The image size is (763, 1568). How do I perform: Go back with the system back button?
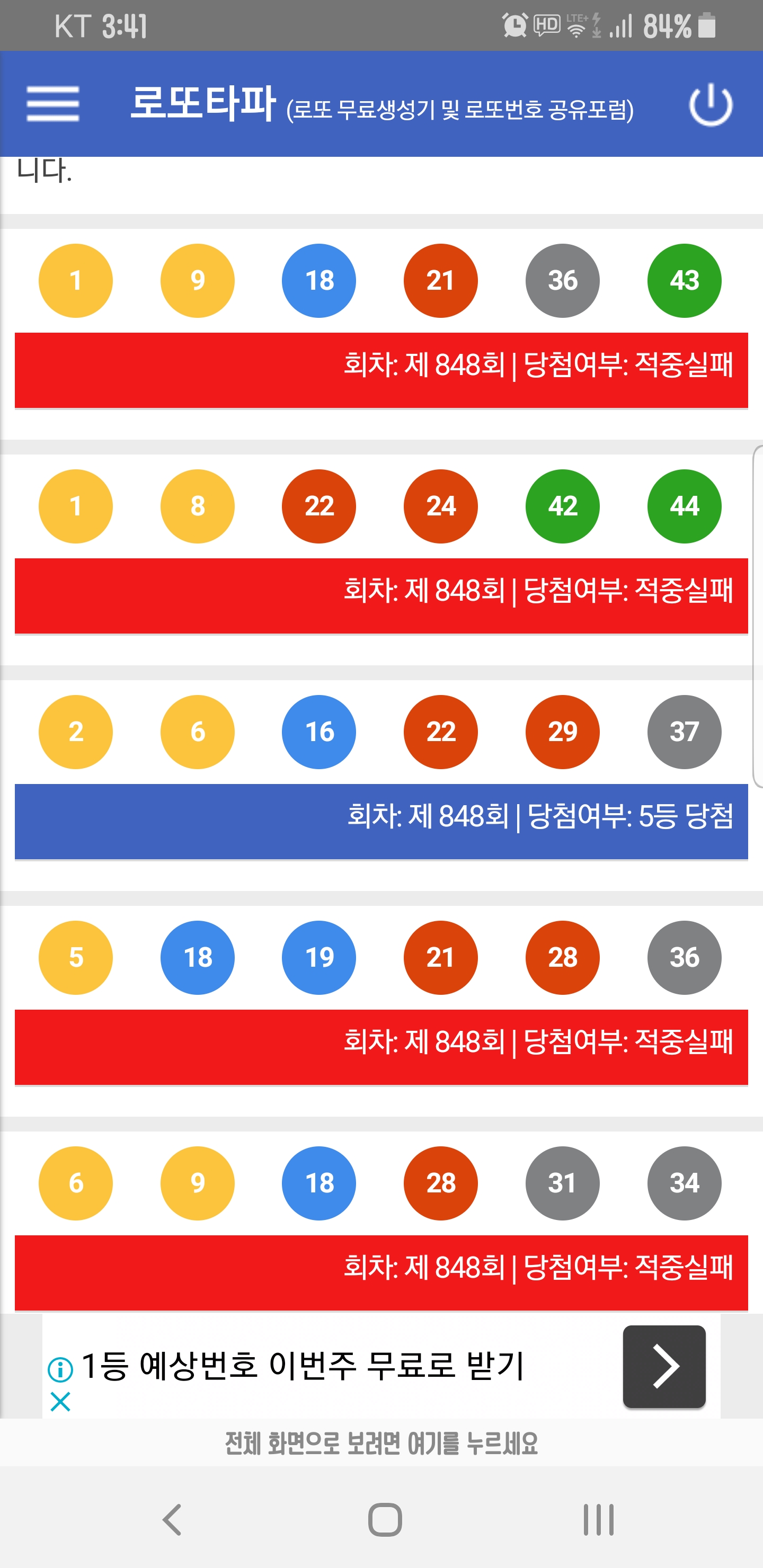pos(172,1519)
